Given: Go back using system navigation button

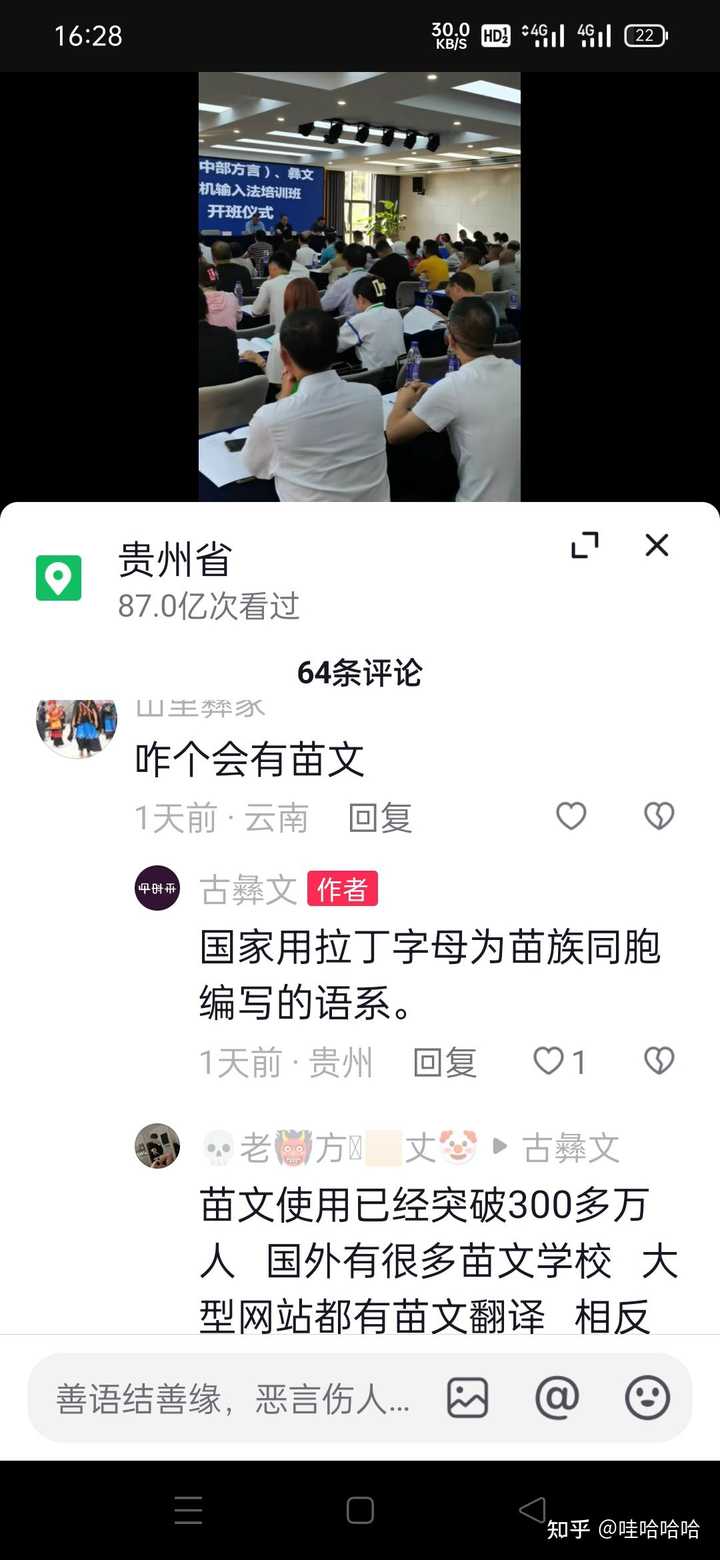Looking at the screenshot, I should coord(532,1510).
